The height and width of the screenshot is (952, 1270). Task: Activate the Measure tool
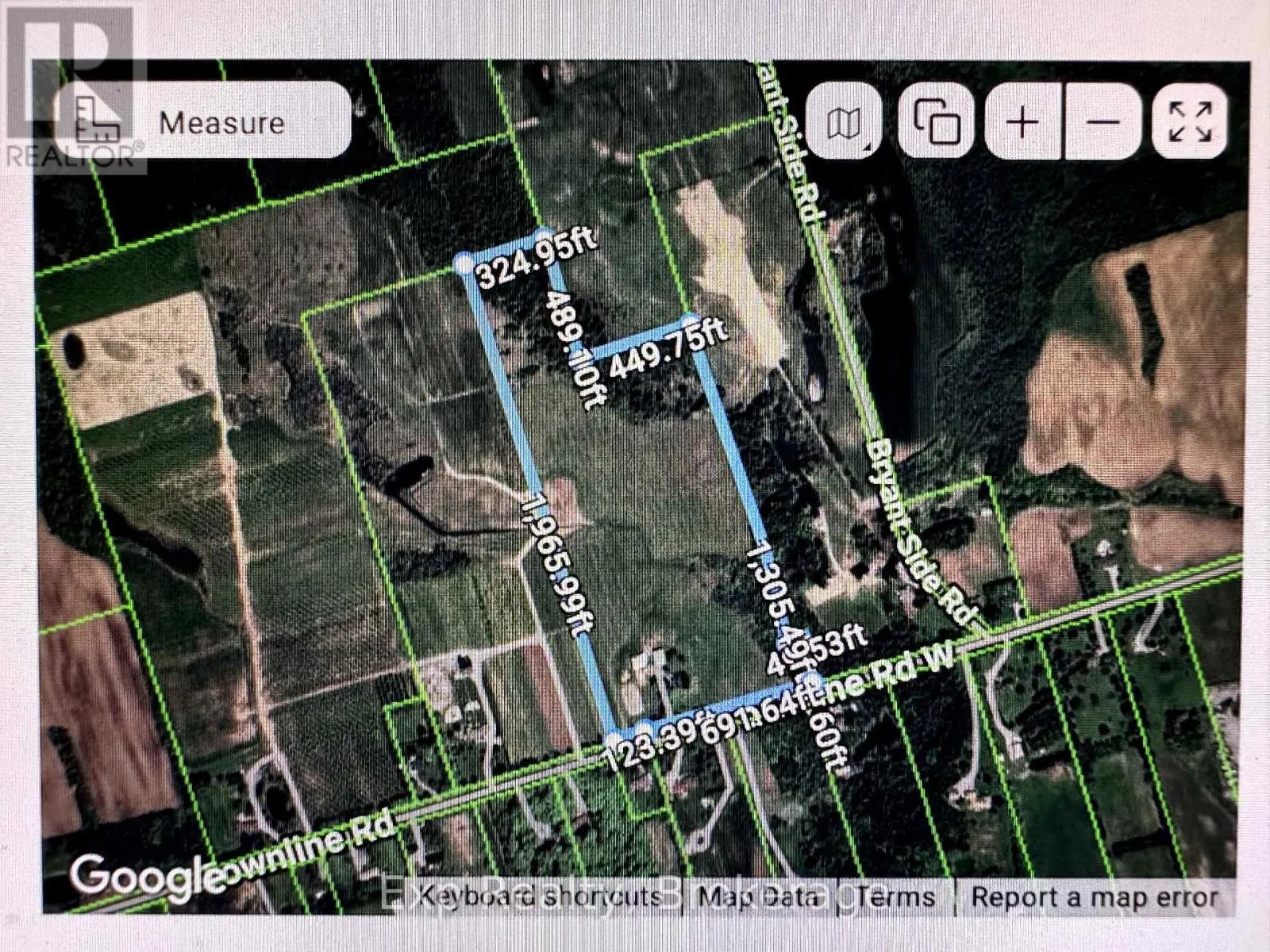pos(203,122)
